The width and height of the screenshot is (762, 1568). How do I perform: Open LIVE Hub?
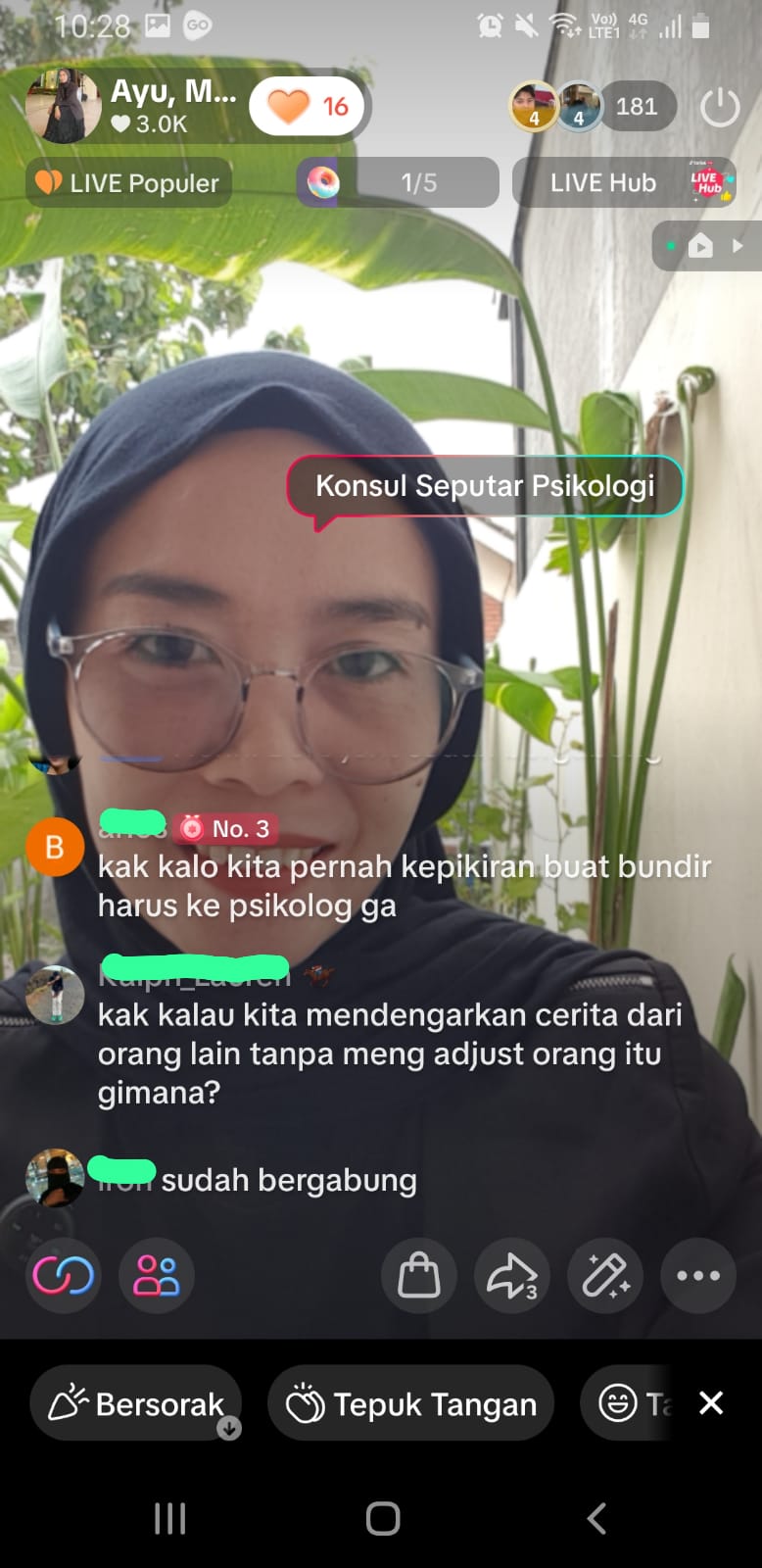click(624, 182)
